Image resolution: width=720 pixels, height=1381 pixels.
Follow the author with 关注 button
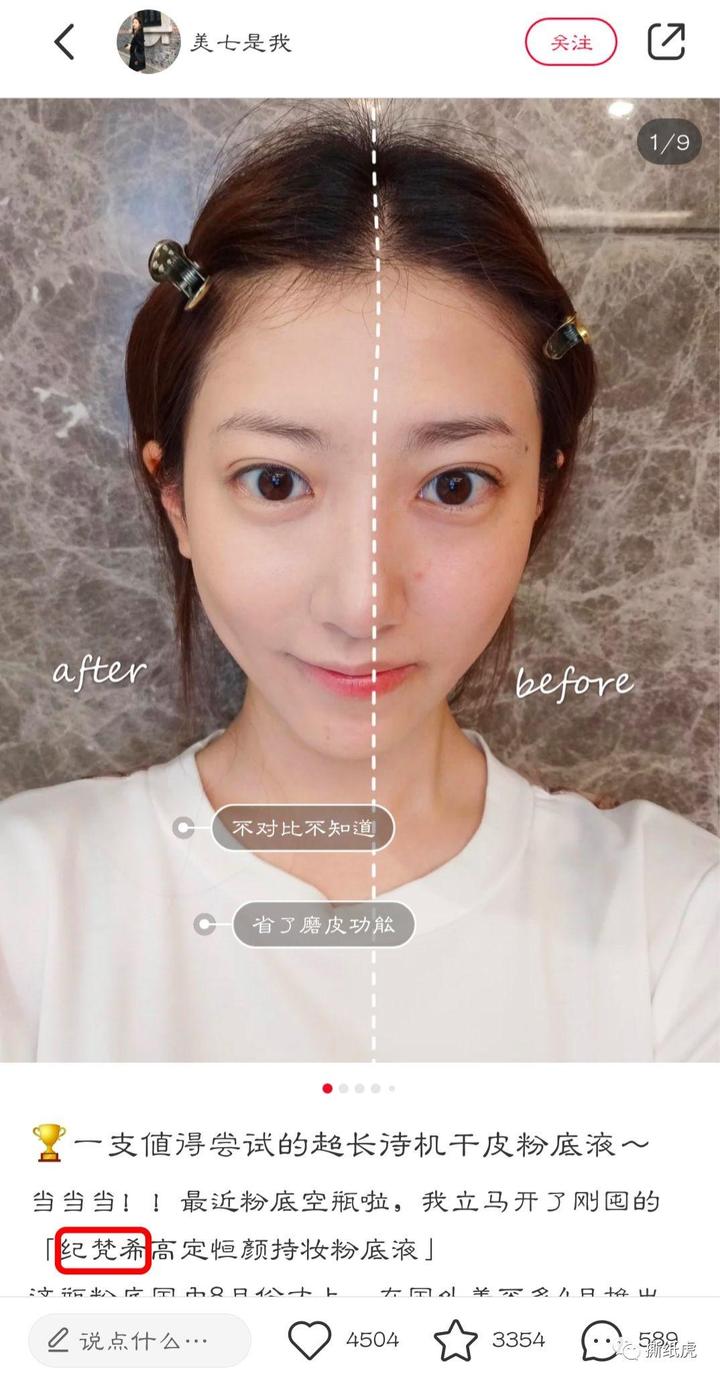571,42
